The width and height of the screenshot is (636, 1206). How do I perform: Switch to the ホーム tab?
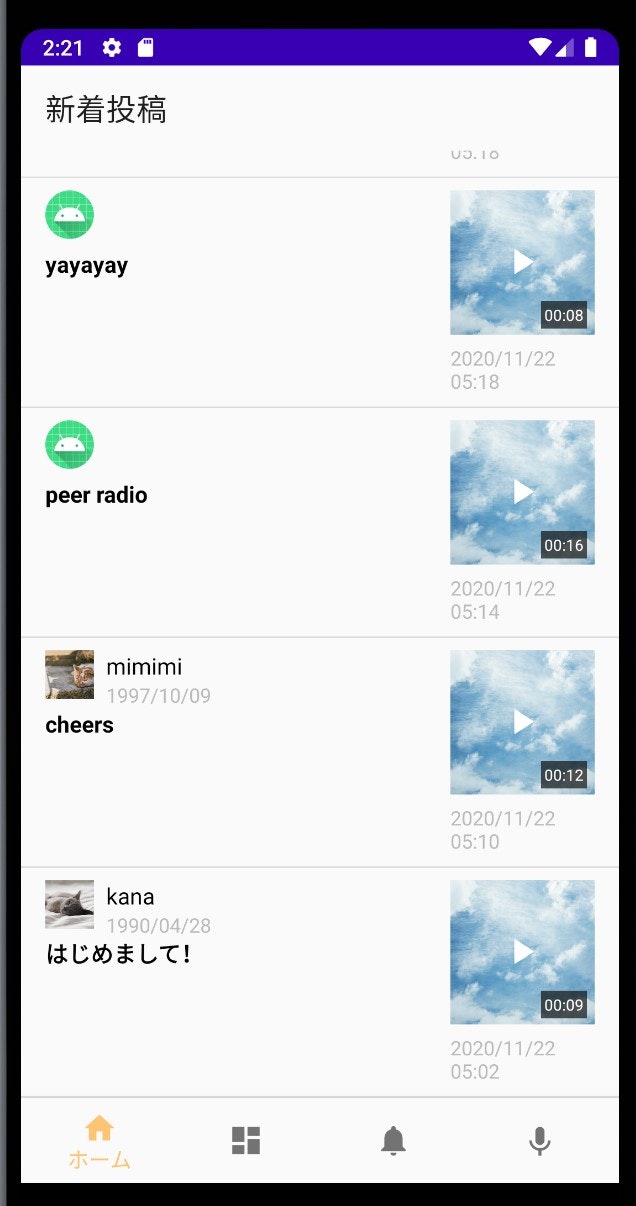[x=99, y=1141]
